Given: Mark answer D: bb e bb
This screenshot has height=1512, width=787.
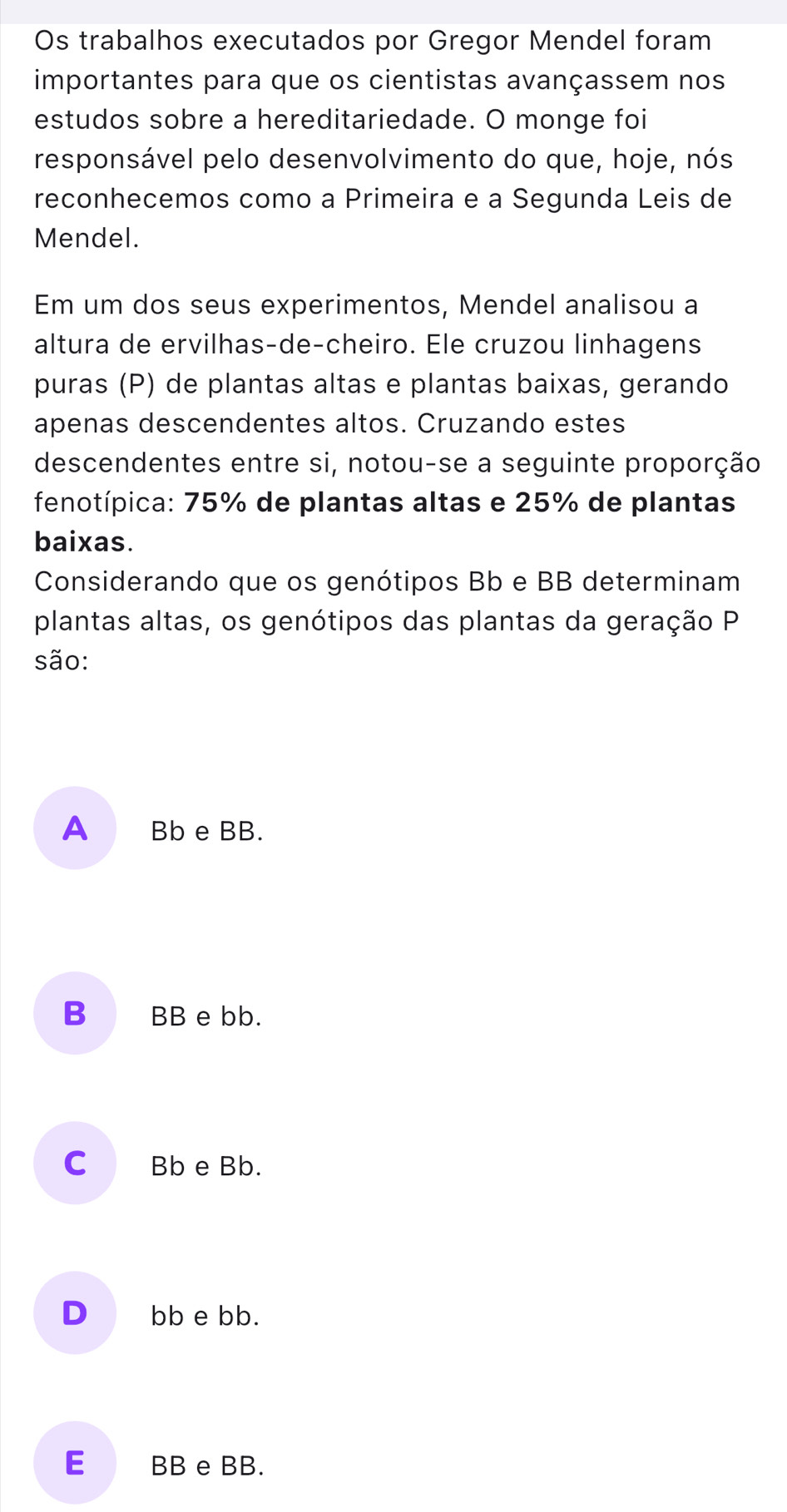Looking at the screenshot, I should 75,1312.
